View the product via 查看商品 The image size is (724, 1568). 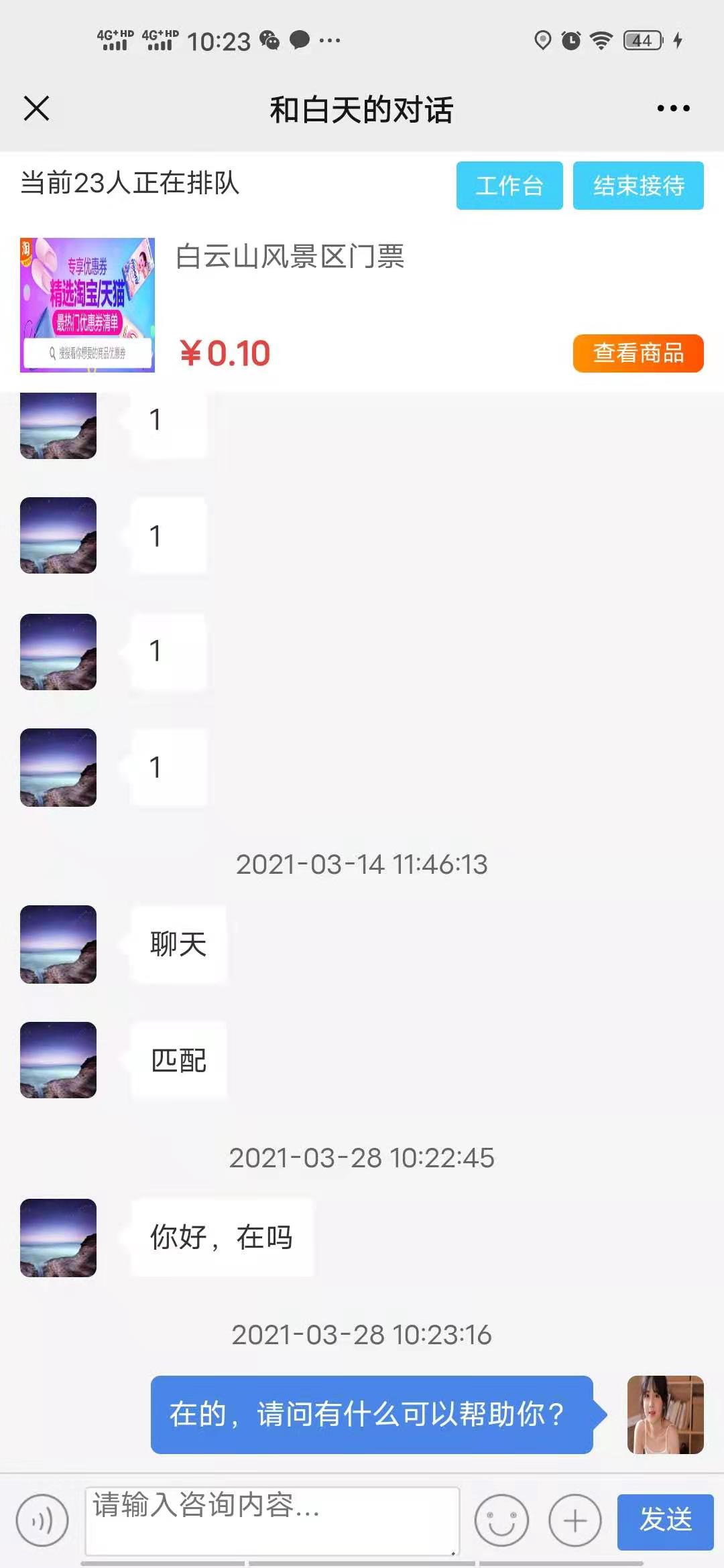coord(638,353)
